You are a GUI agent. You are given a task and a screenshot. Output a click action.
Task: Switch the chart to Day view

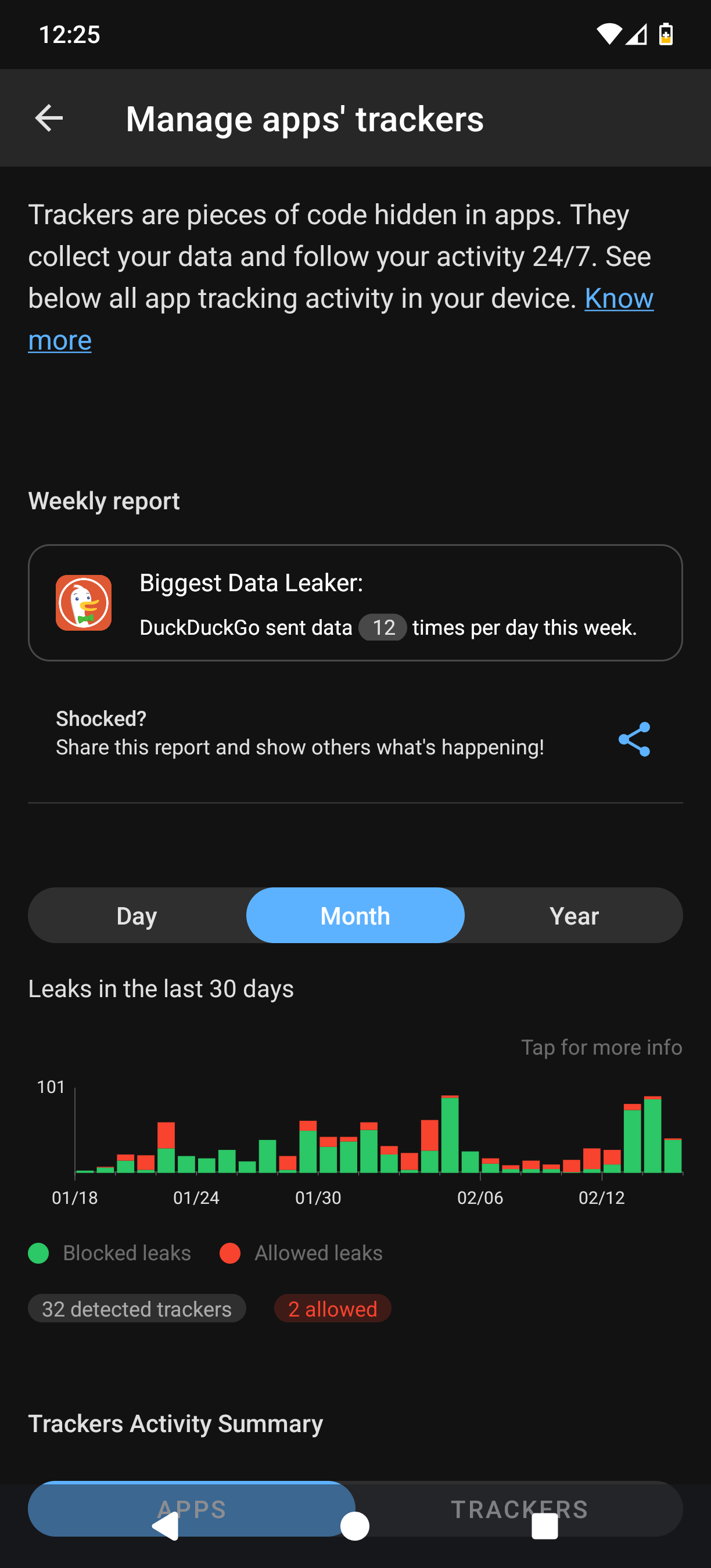click(137, 915)
